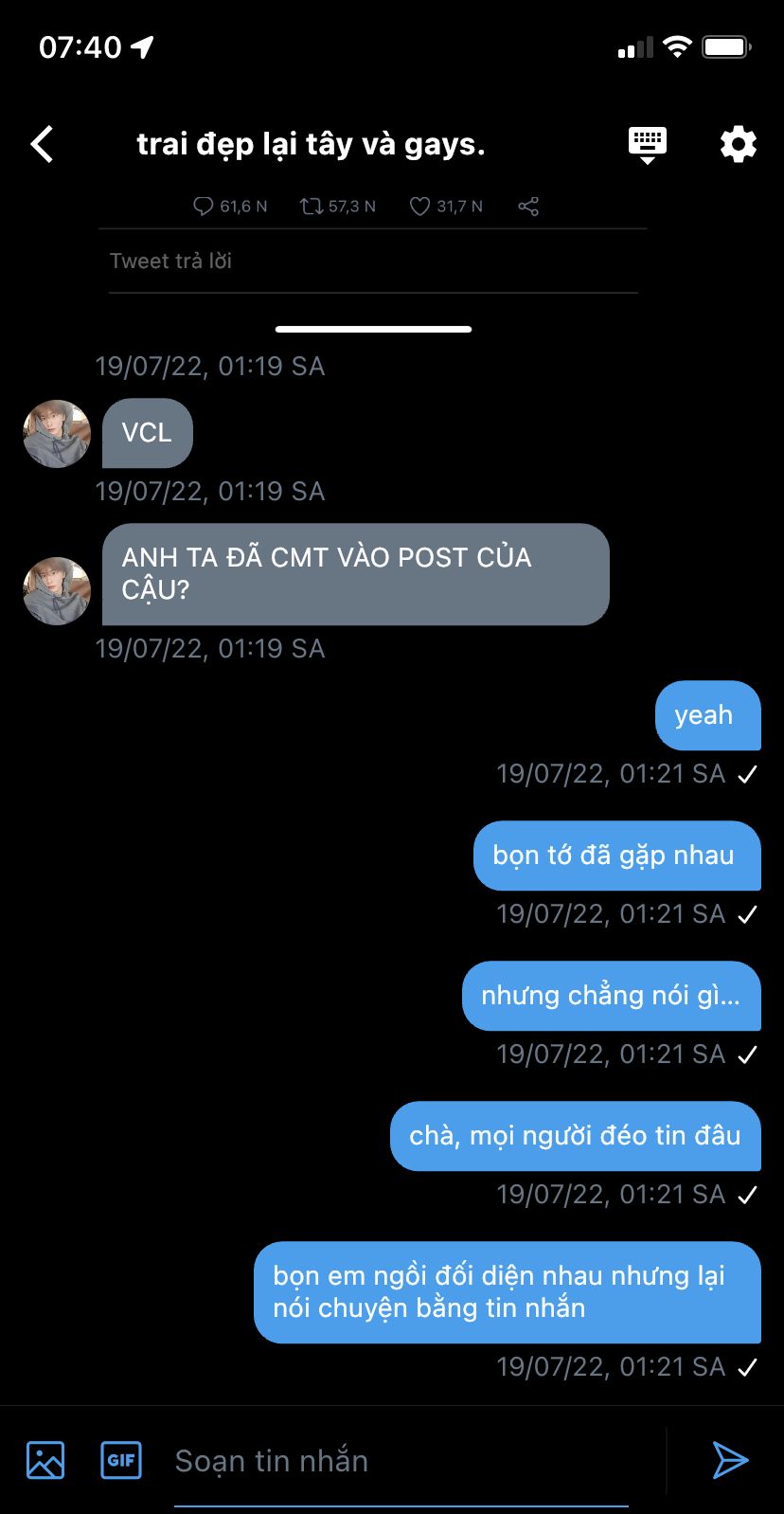Viewport: 784px width, 1514px height.
Task: Open the sender's avatar next to 'VCL'
Action: (x=57, y=434)
